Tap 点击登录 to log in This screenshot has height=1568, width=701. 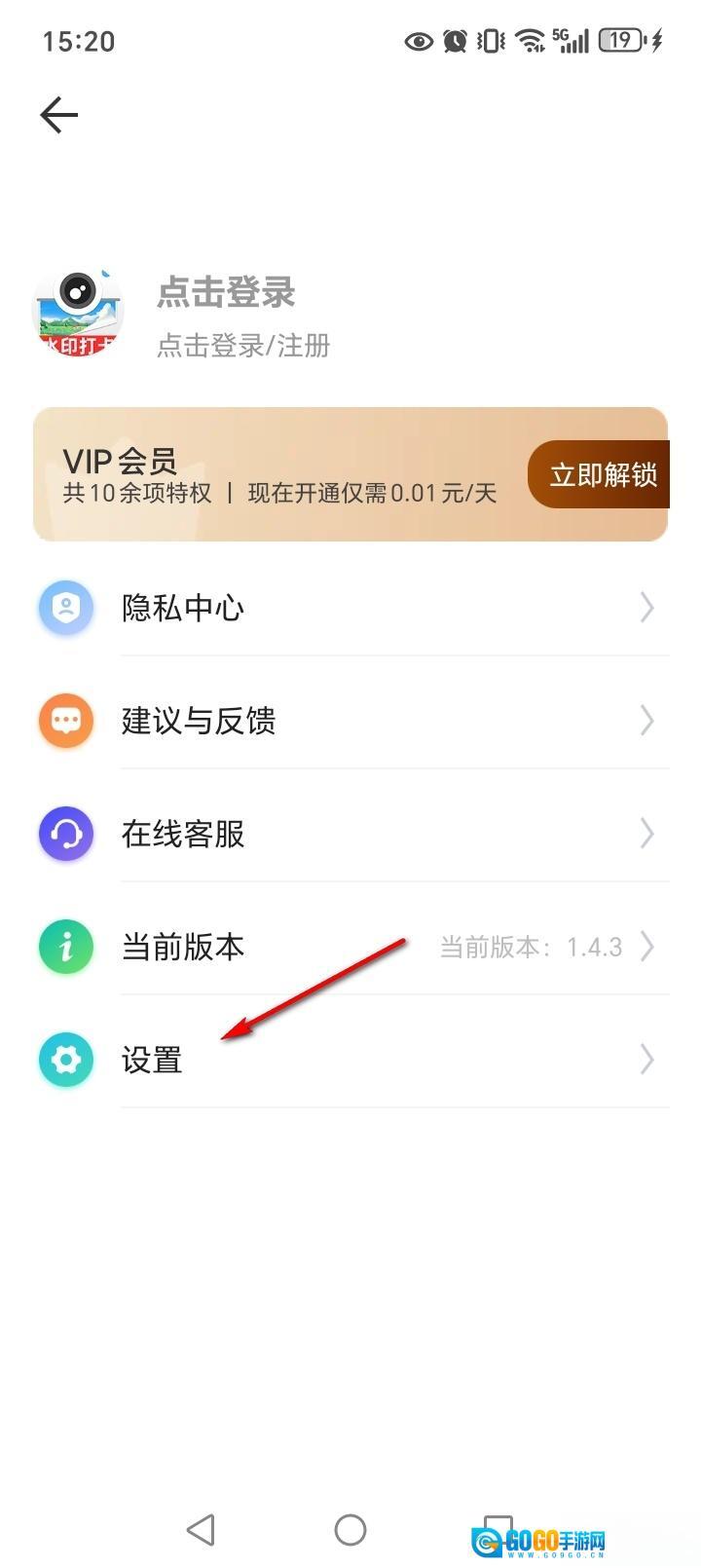(226, 292)
